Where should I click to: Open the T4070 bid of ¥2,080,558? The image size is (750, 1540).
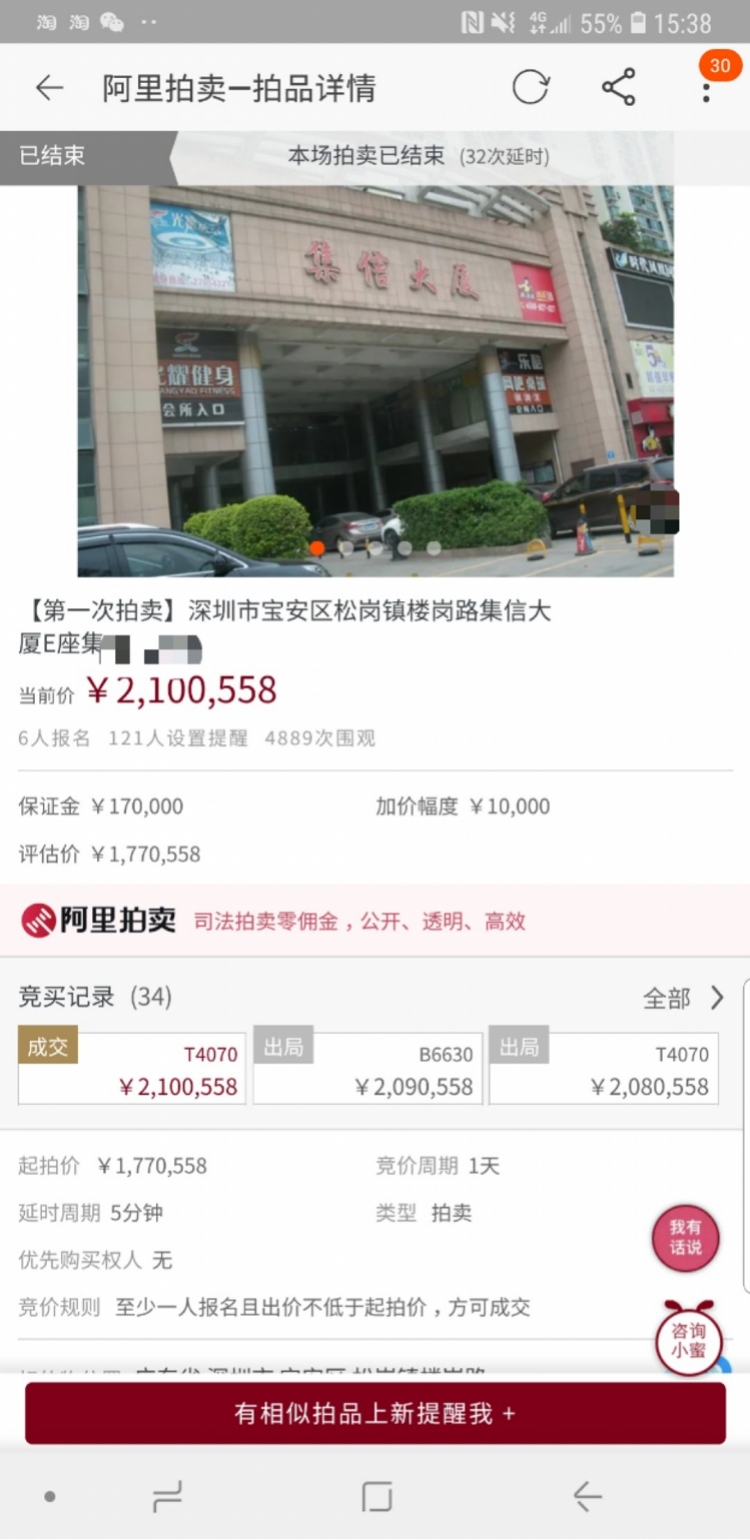pyautogui.click(x=603, y=1069)
